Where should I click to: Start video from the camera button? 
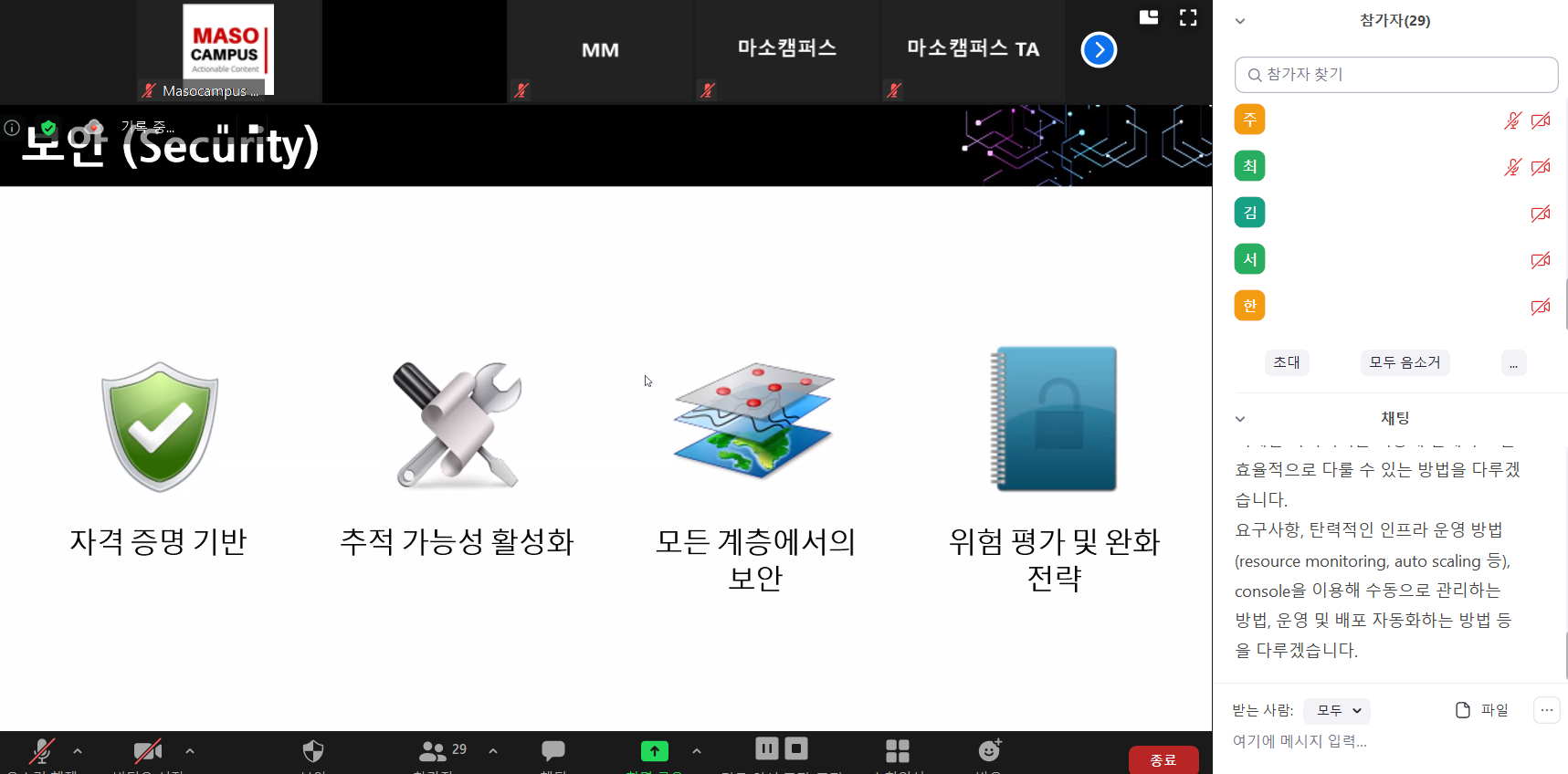[148, 751]
